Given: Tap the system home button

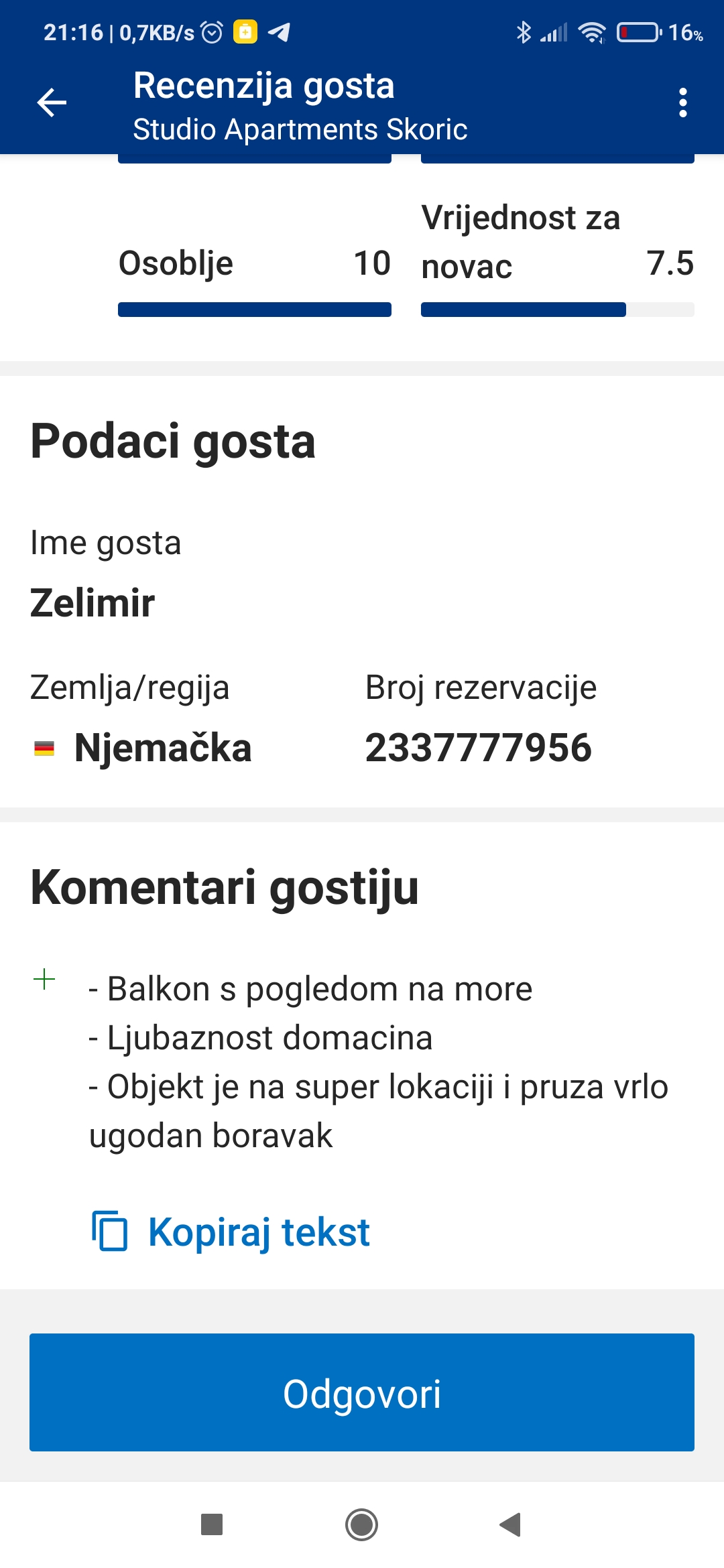Looking at the screenshot, I should [x=362, y=1524].
